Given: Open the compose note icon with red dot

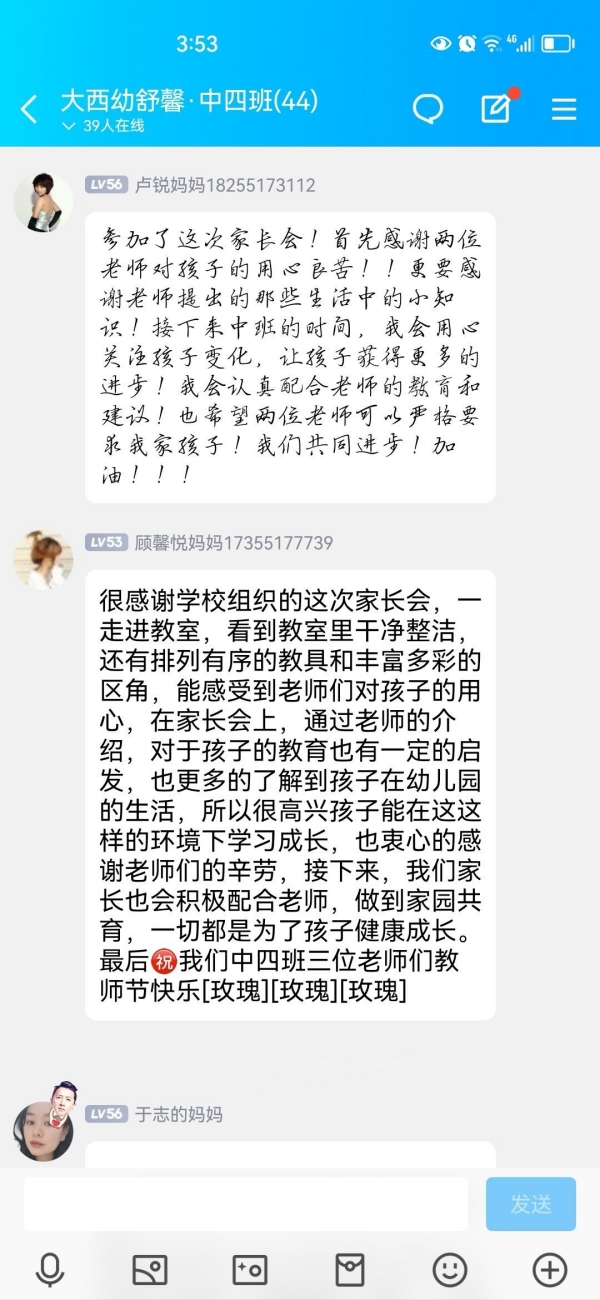Looking at the screenshot, I should (497, 107).
